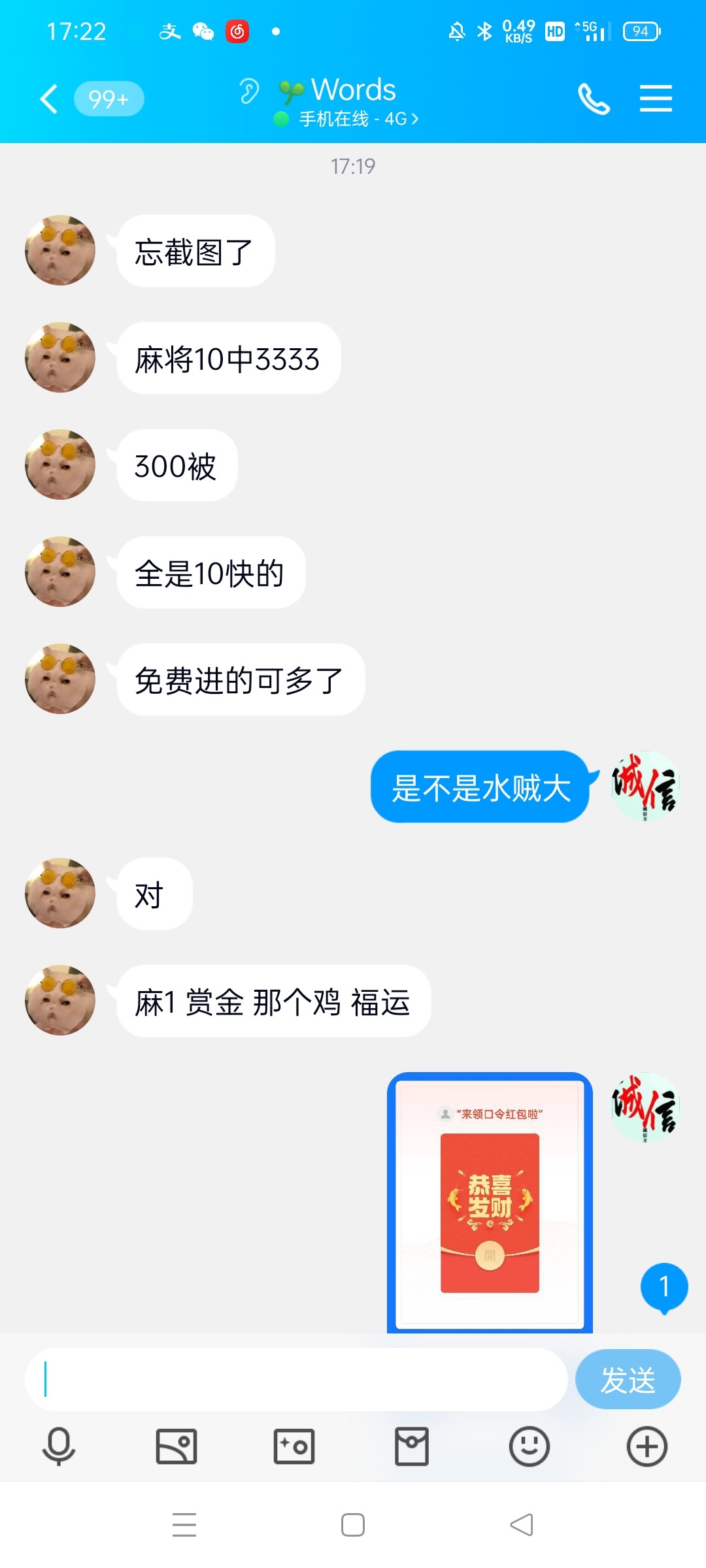Open my own 诚信 avatar profile
706x1568 pixels.
point(645,787)
